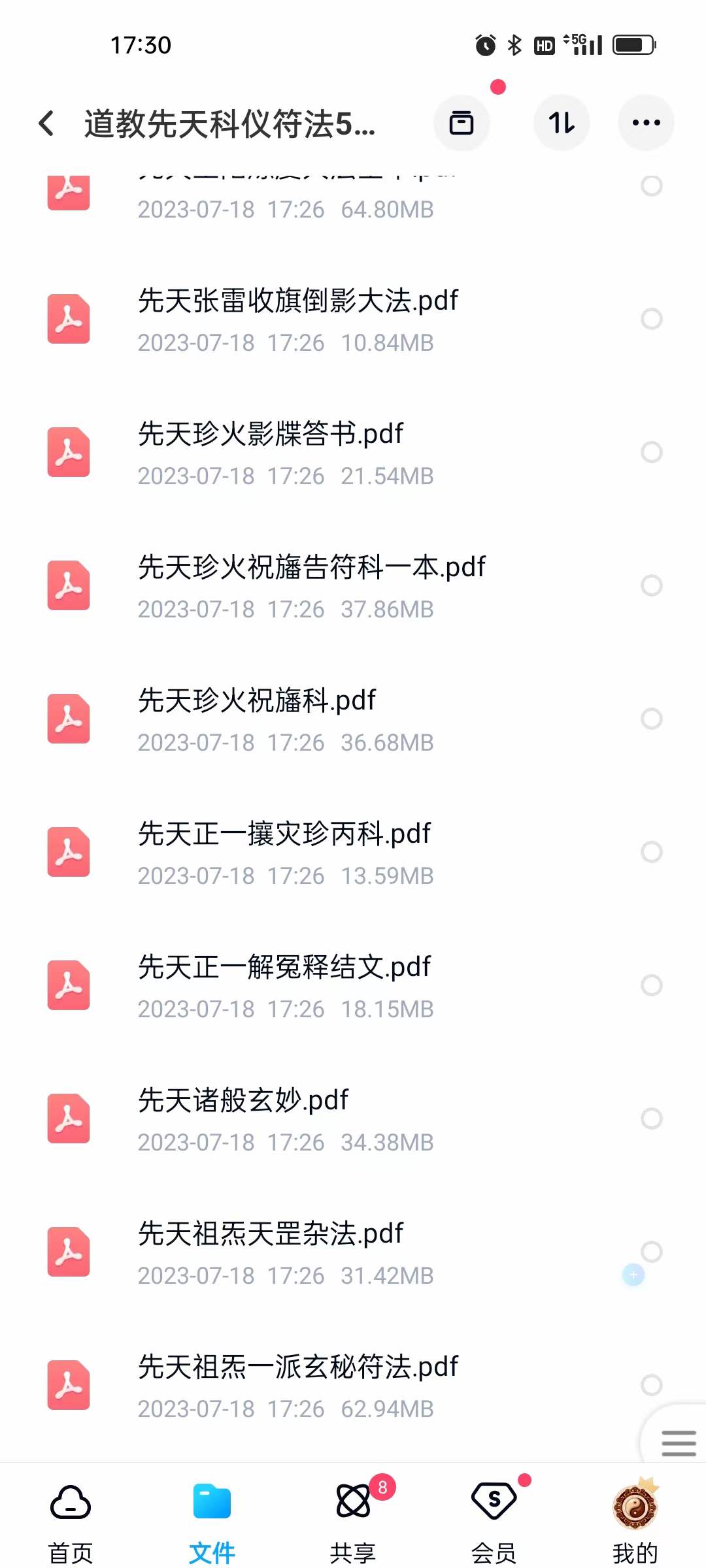Tap the PDF icon of 先天珍火影牒答书.pdf
Screen dimensions: 706x1568
(68, 451)
